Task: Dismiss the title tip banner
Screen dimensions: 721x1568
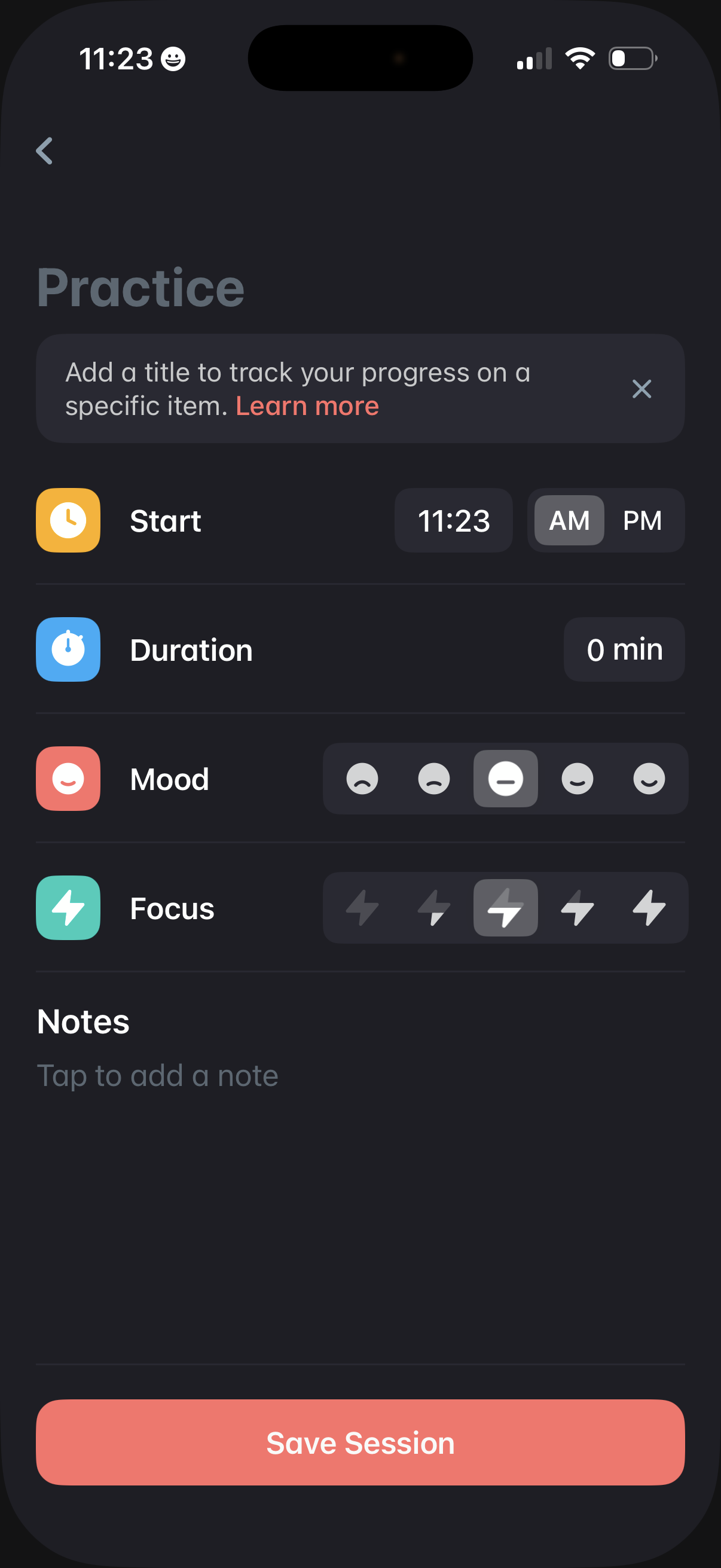Action: tap(641, 389)
